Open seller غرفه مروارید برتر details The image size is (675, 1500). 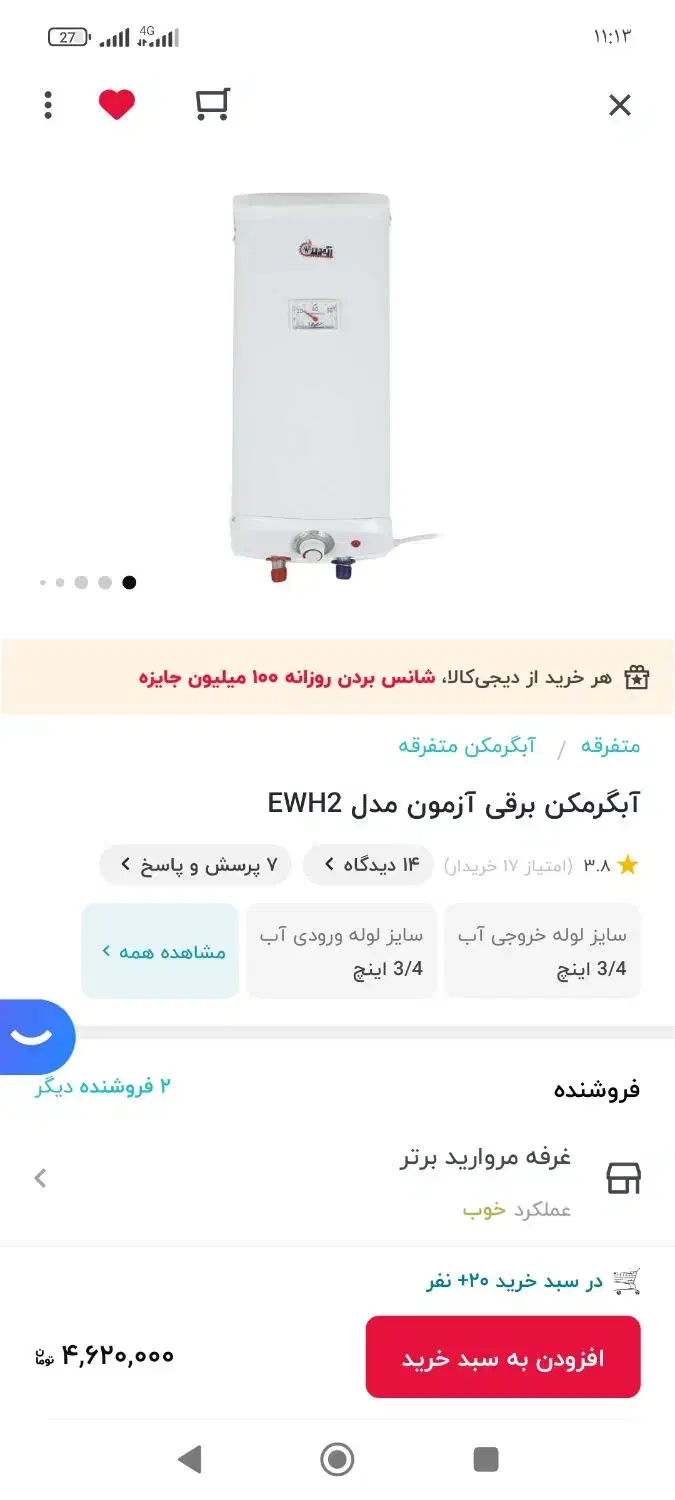[337, 1180]
